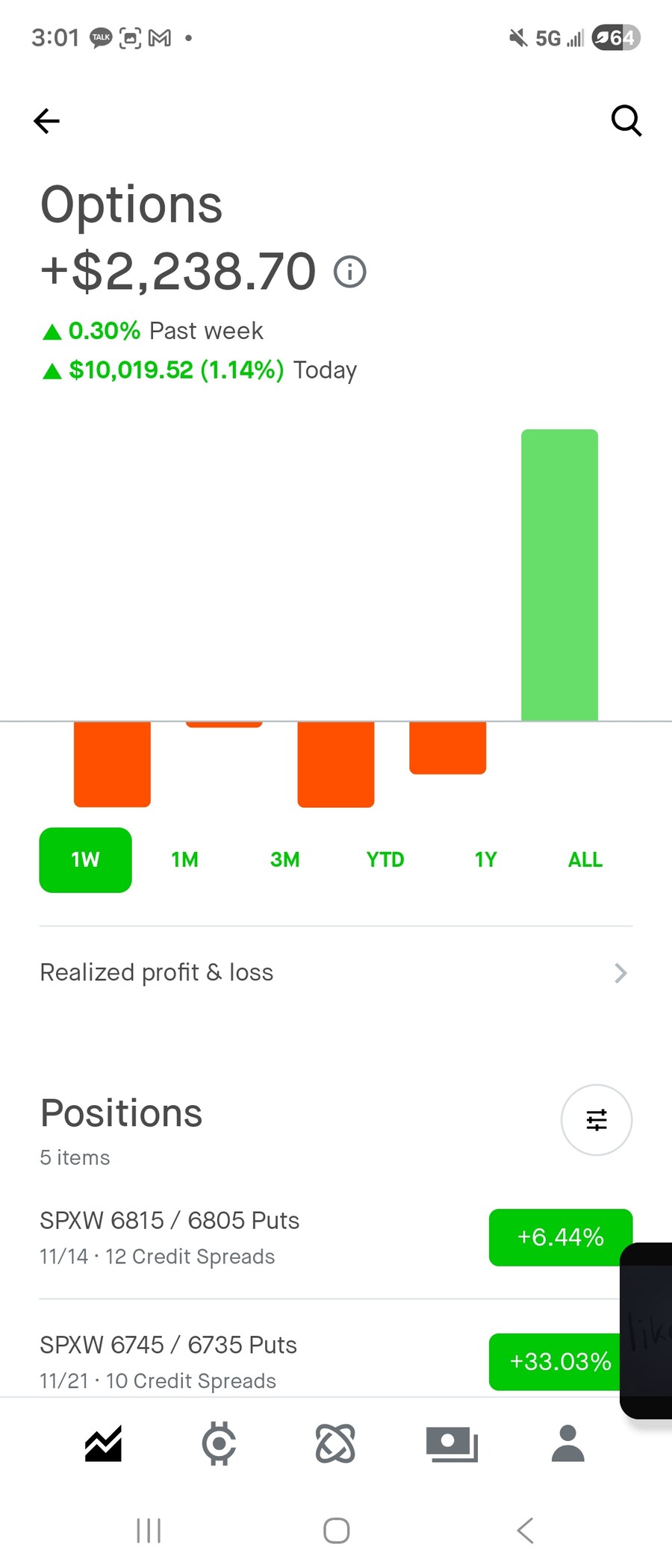Open Realized profit & loss
The image size is (672, 1568).
coord(335,973)
